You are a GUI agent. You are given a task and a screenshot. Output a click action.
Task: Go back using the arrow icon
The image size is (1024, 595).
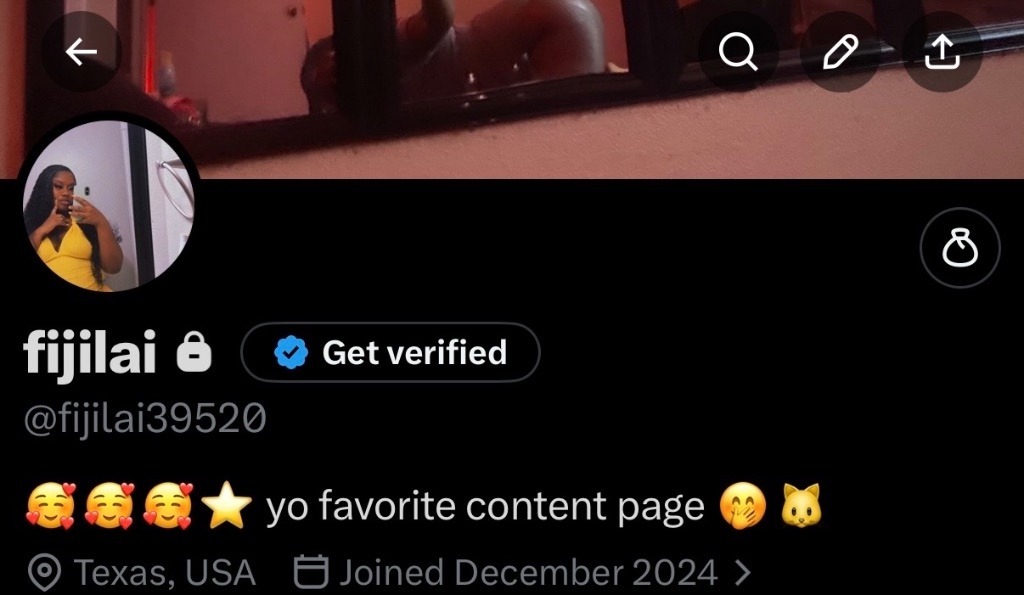(x=81, y=53)
